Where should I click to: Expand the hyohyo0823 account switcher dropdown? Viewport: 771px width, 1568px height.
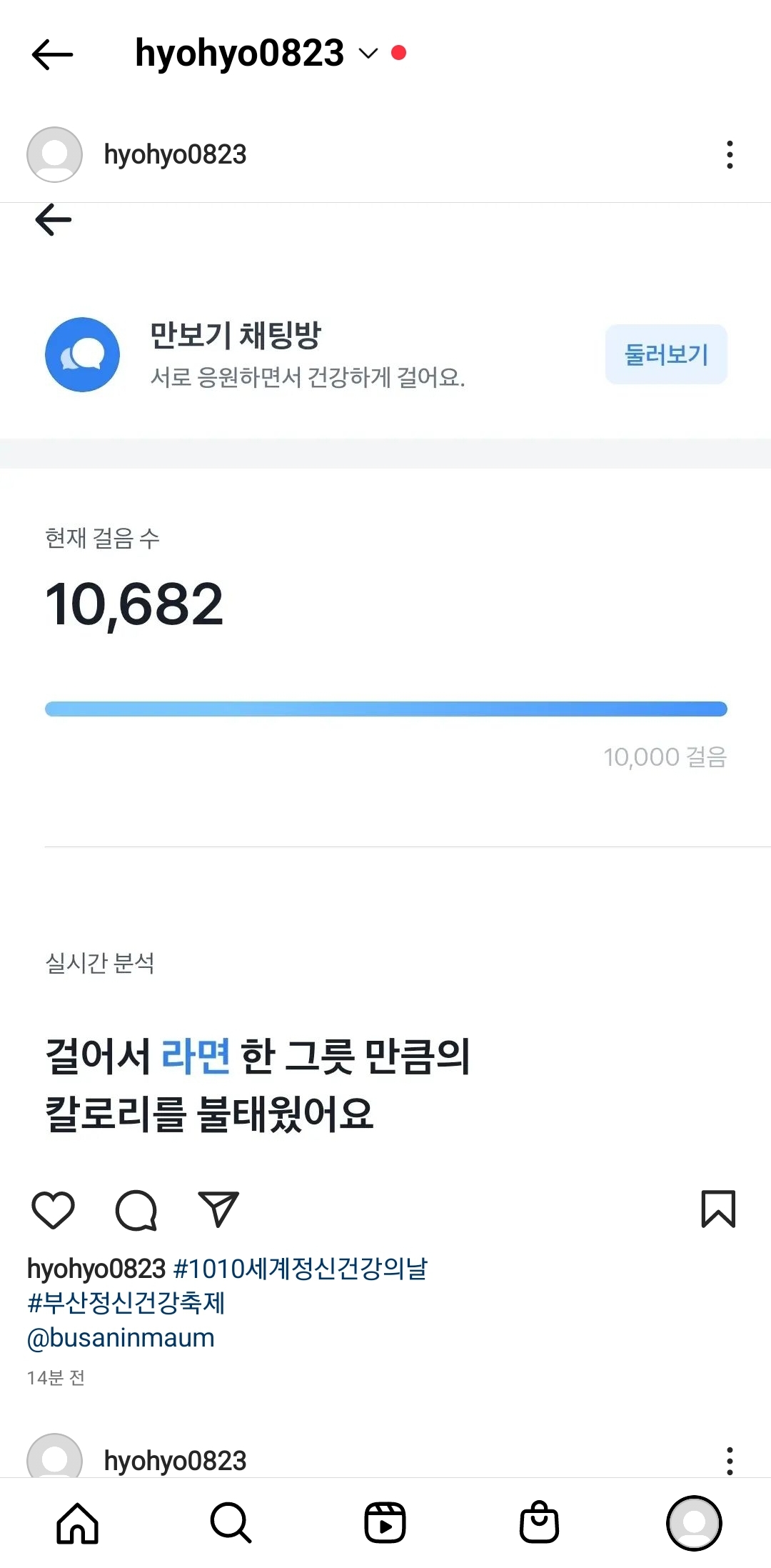coord(368,54)
